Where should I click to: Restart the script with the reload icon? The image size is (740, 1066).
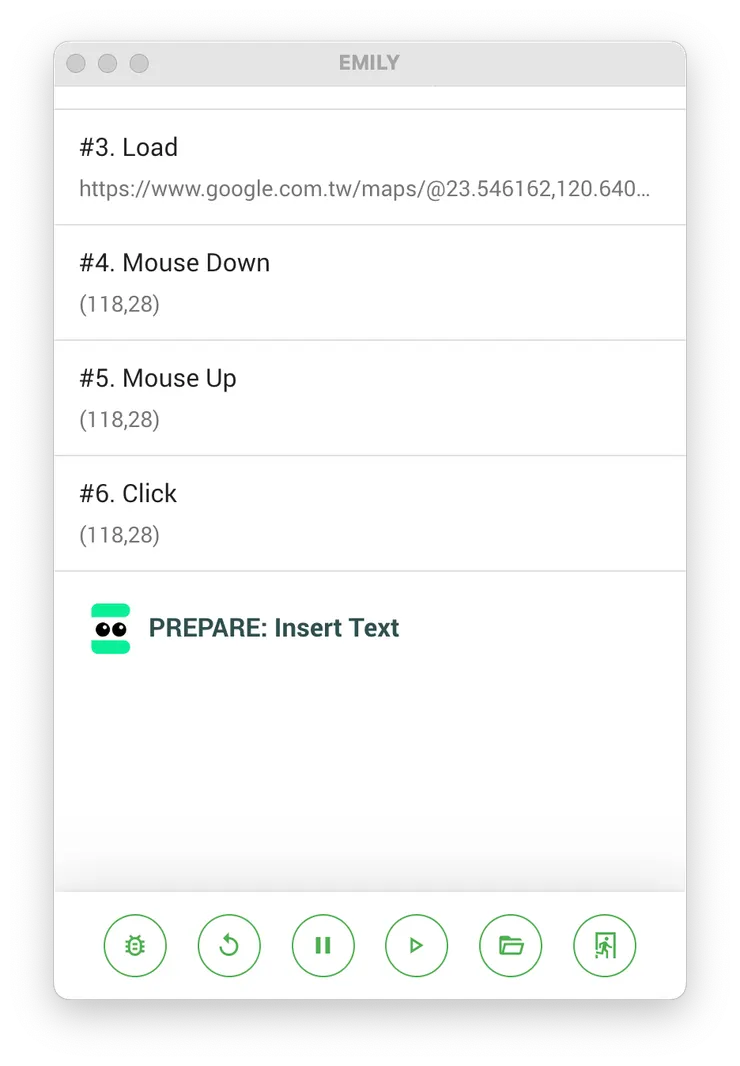(x=229, y=945)
